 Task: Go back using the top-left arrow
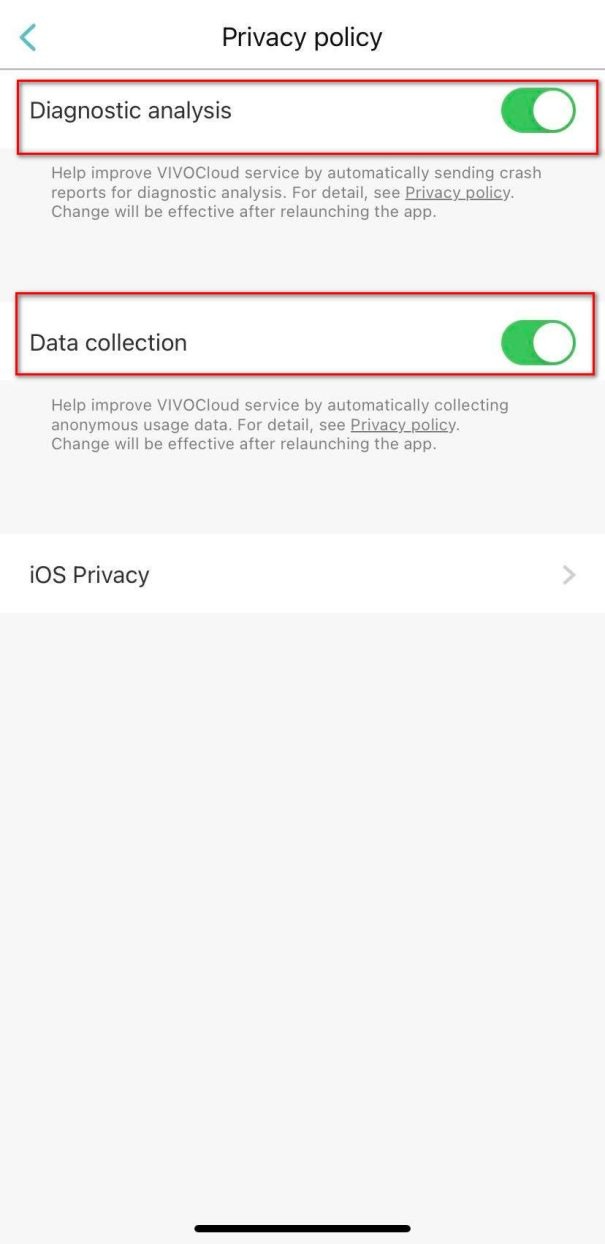pyautogui.click(x=29, y=38)
